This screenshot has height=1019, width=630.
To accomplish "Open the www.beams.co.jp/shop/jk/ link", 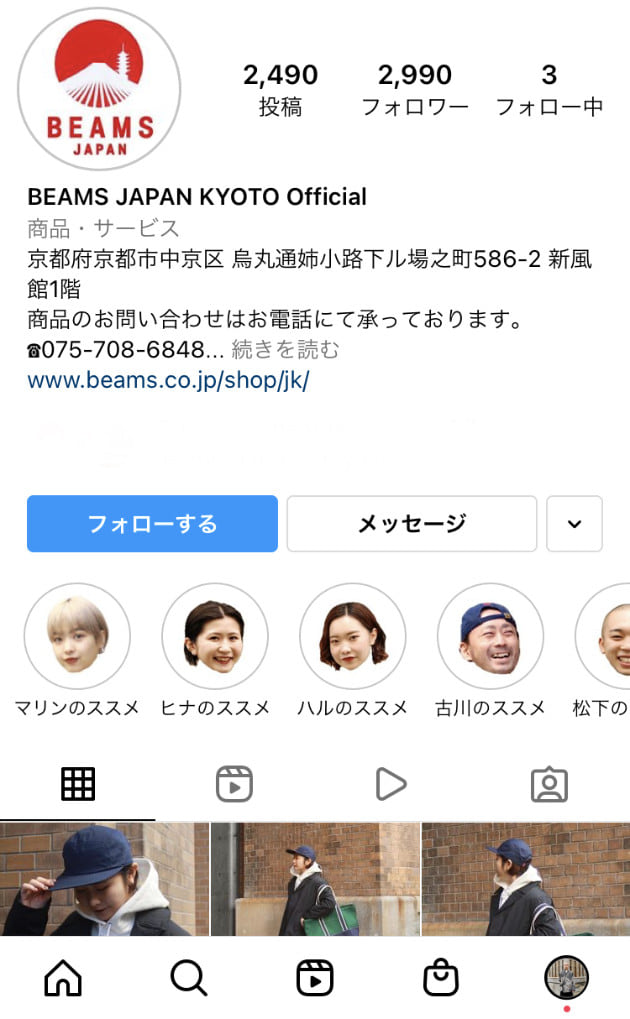I will tap(168, 380).
